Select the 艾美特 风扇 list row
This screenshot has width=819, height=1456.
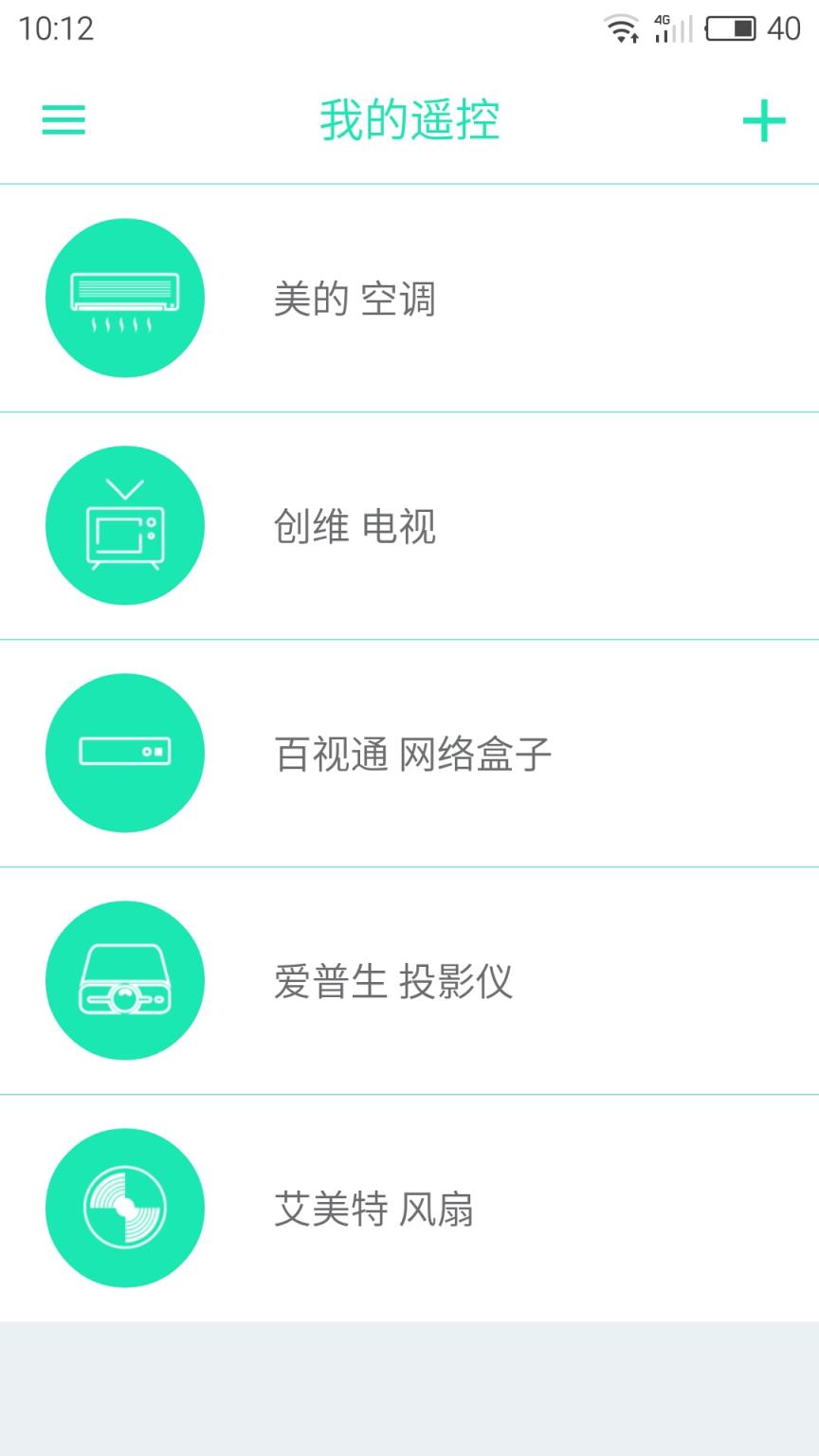[373, 1208]
